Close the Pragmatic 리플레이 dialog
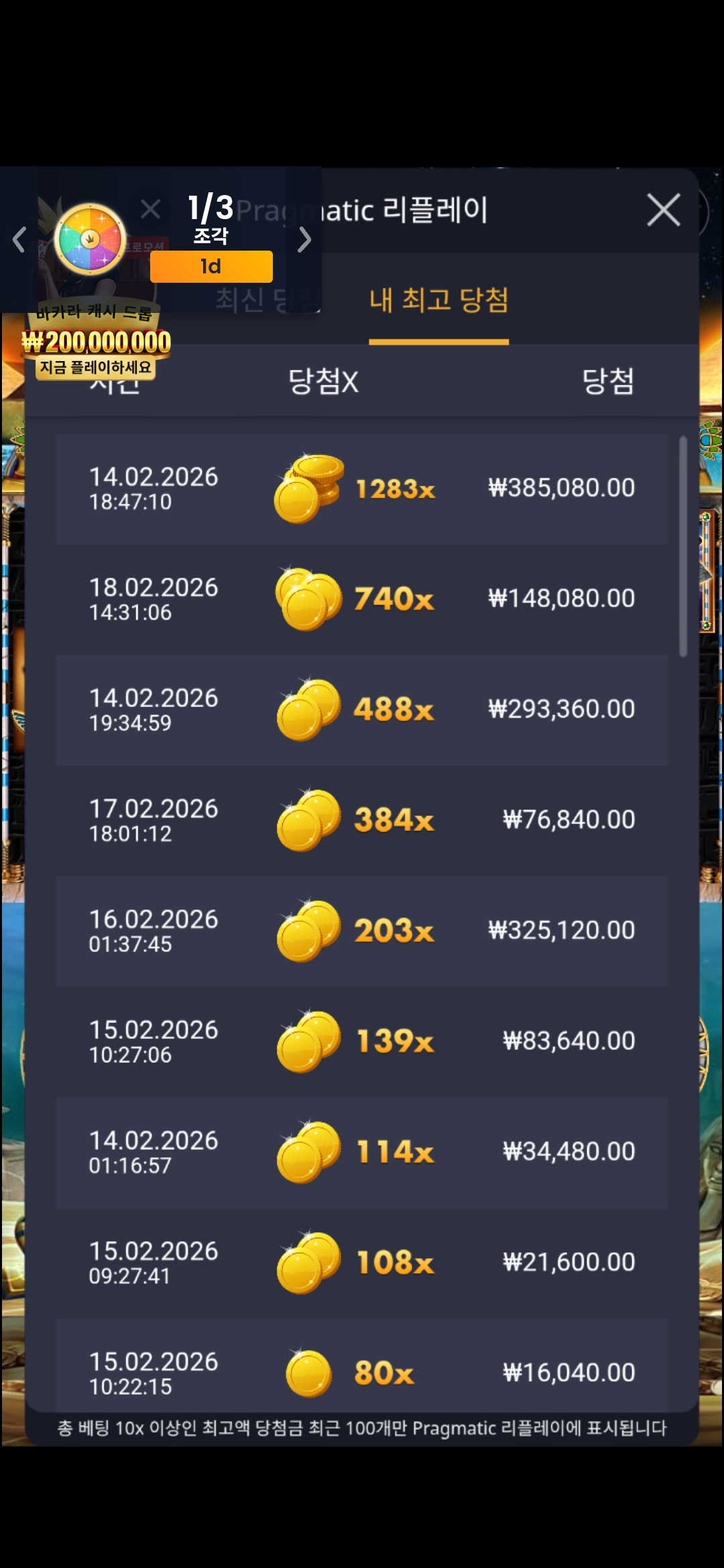The image size is (724, 1568). [x=663, y=210]
